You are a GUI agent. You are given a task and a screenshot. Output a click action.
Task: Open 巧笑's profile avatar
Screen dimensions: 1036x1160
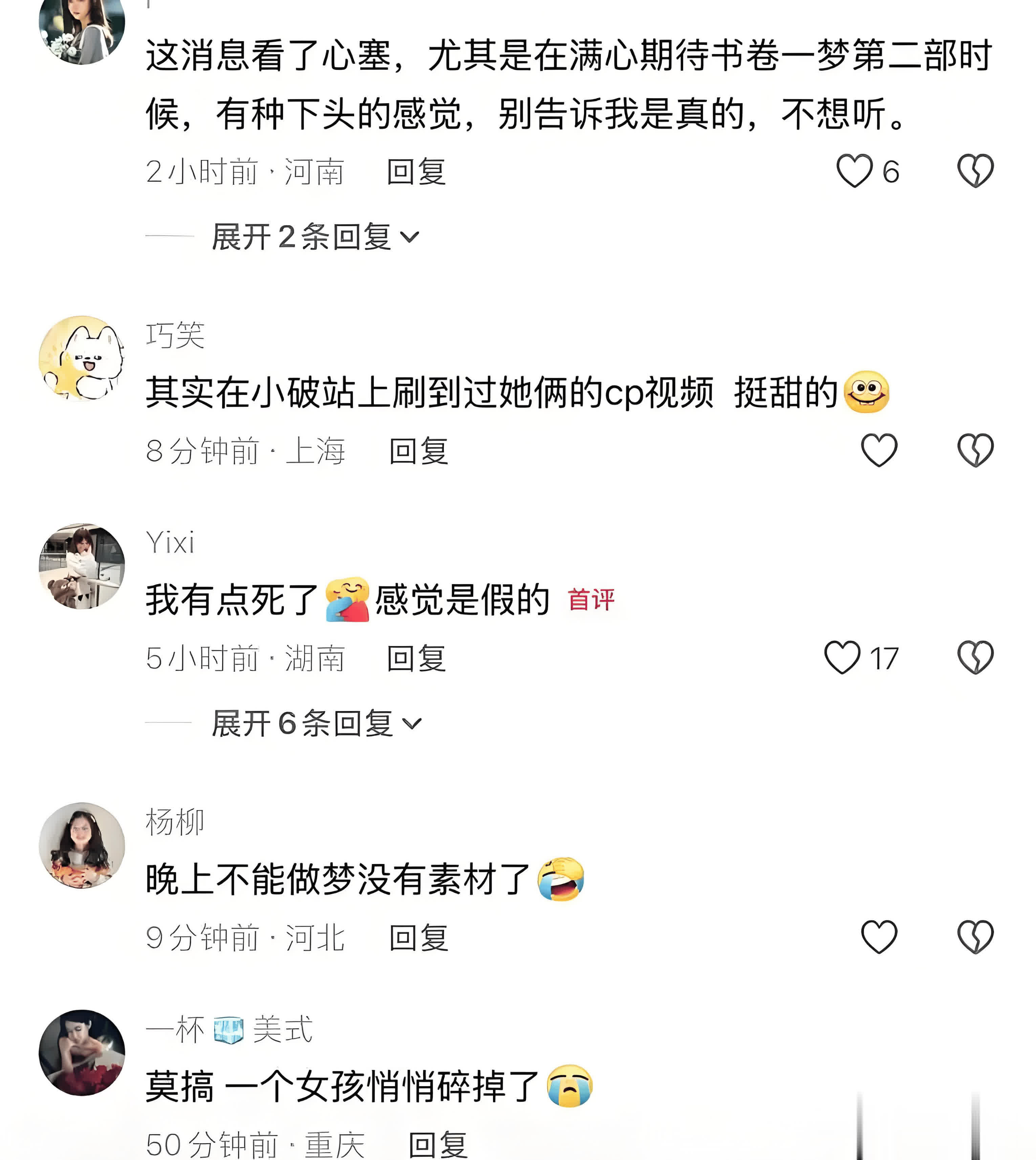[x=82, y=359]
